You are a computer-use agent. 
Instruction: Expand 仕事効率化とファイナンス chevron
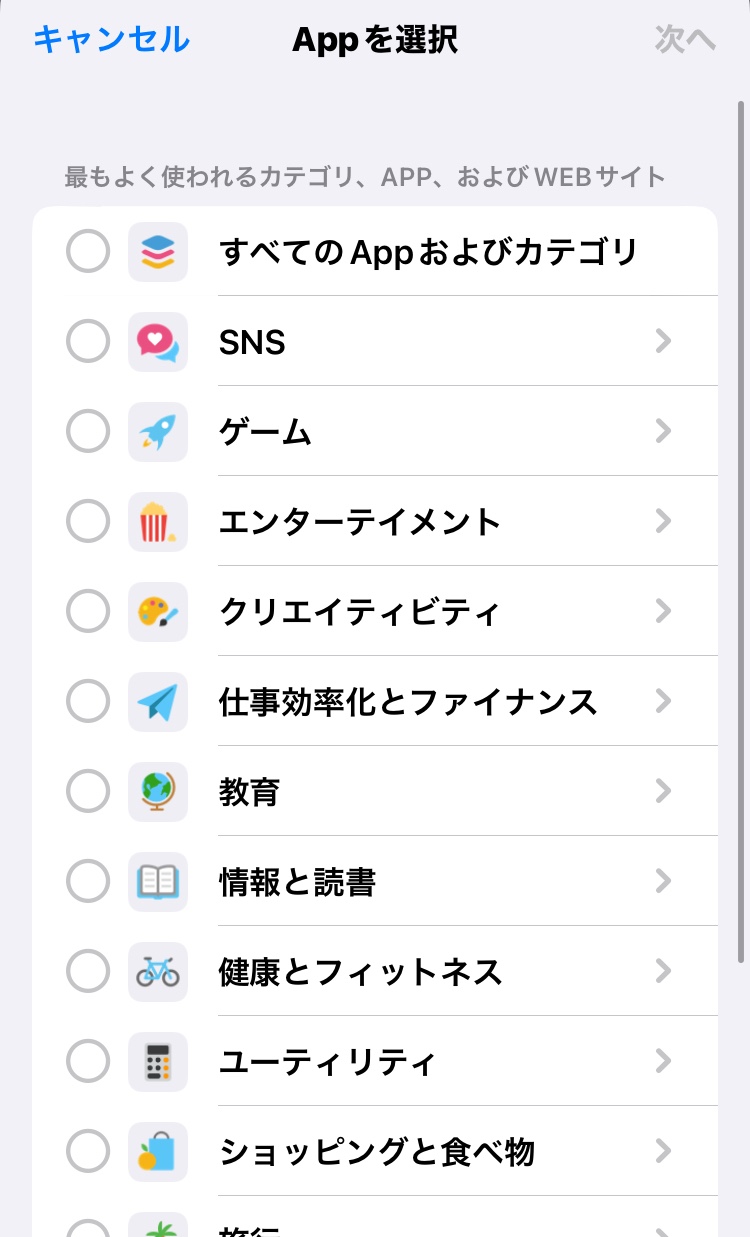[662, 702]
